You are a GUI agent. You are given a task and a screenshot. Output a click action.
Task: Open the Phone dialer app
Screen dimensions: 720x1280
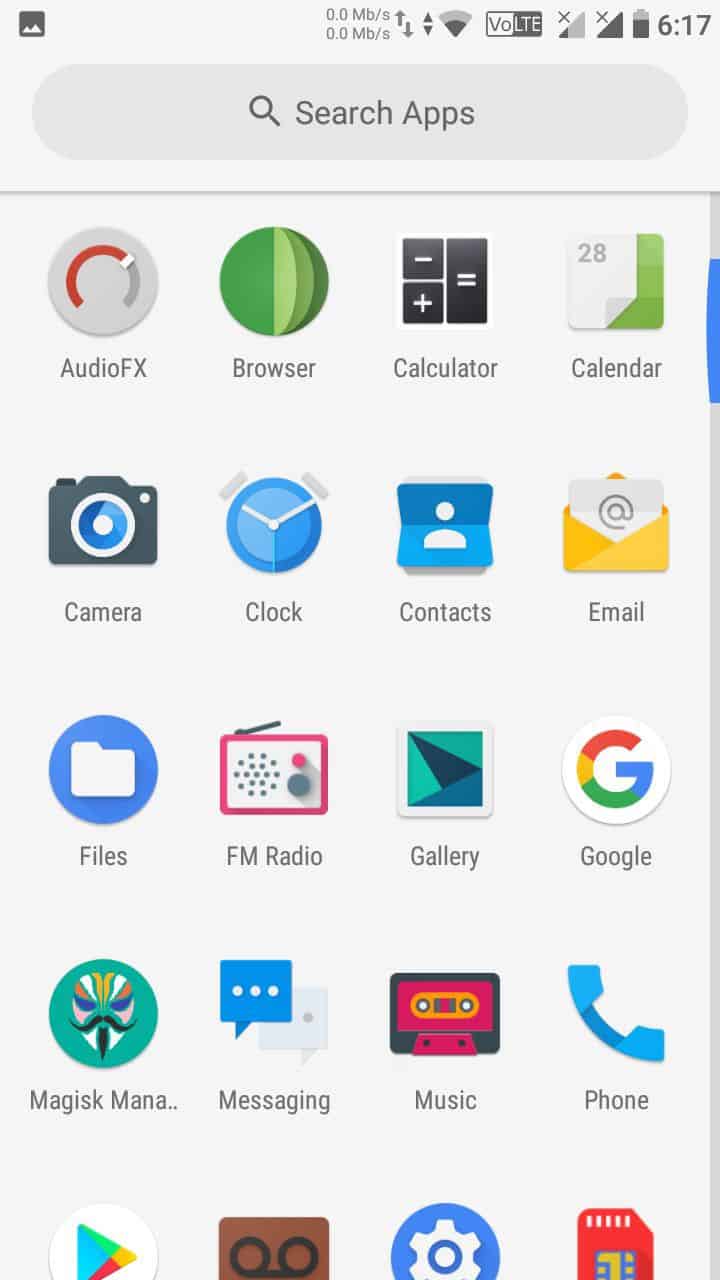[x=616, y=1012]
